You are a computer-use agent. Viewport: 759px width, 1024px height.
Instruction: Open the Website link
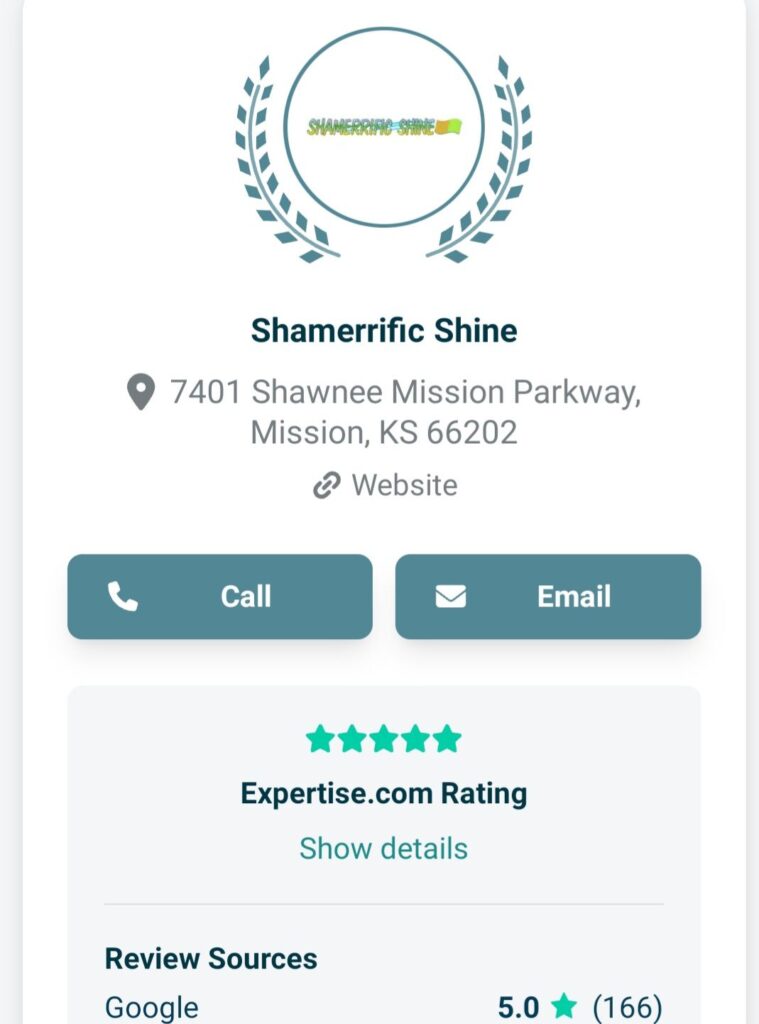(403, 486)
